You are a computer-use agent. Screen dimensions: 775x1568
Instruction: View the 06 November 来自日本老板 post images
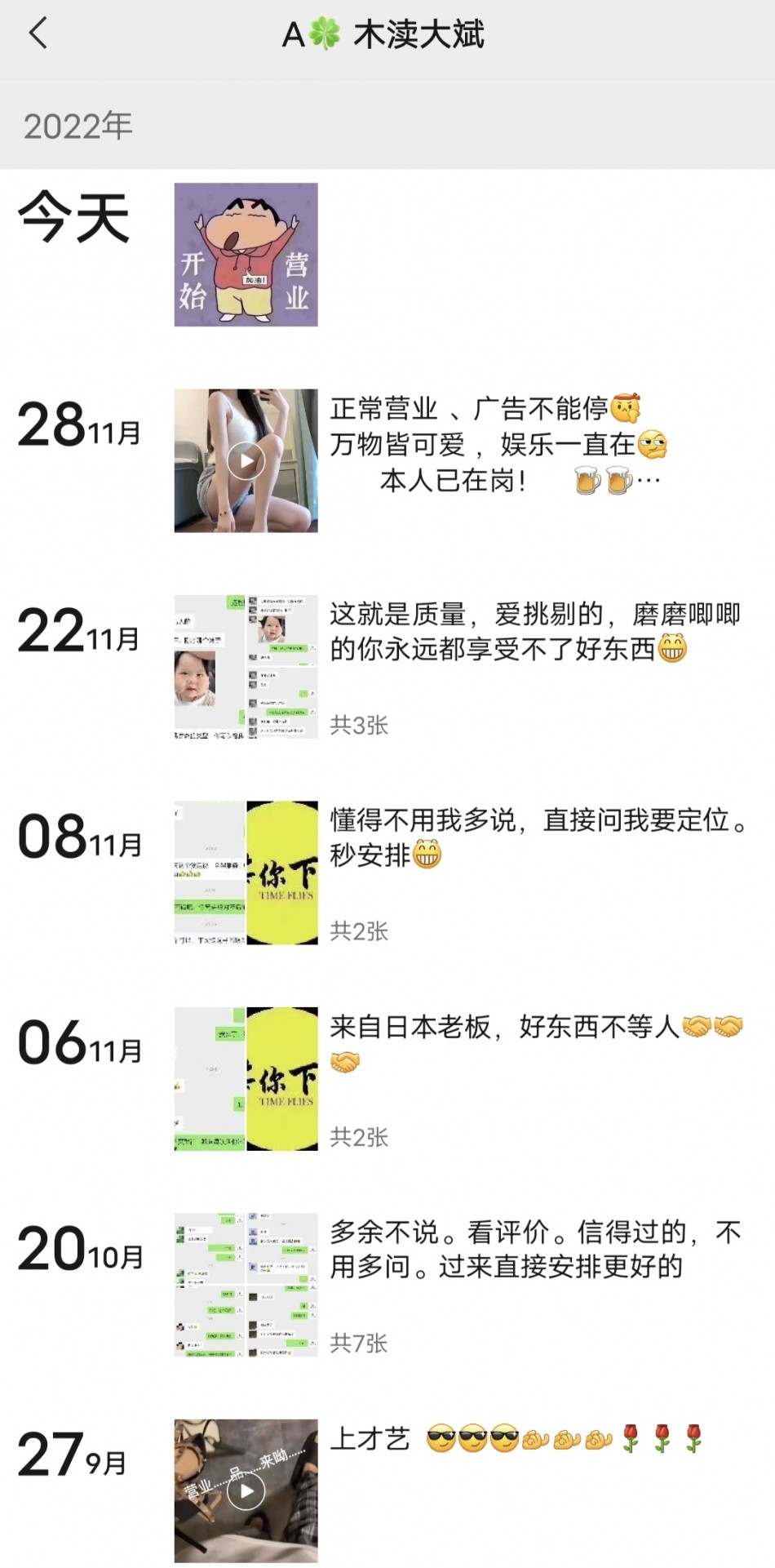point(246,1078)
